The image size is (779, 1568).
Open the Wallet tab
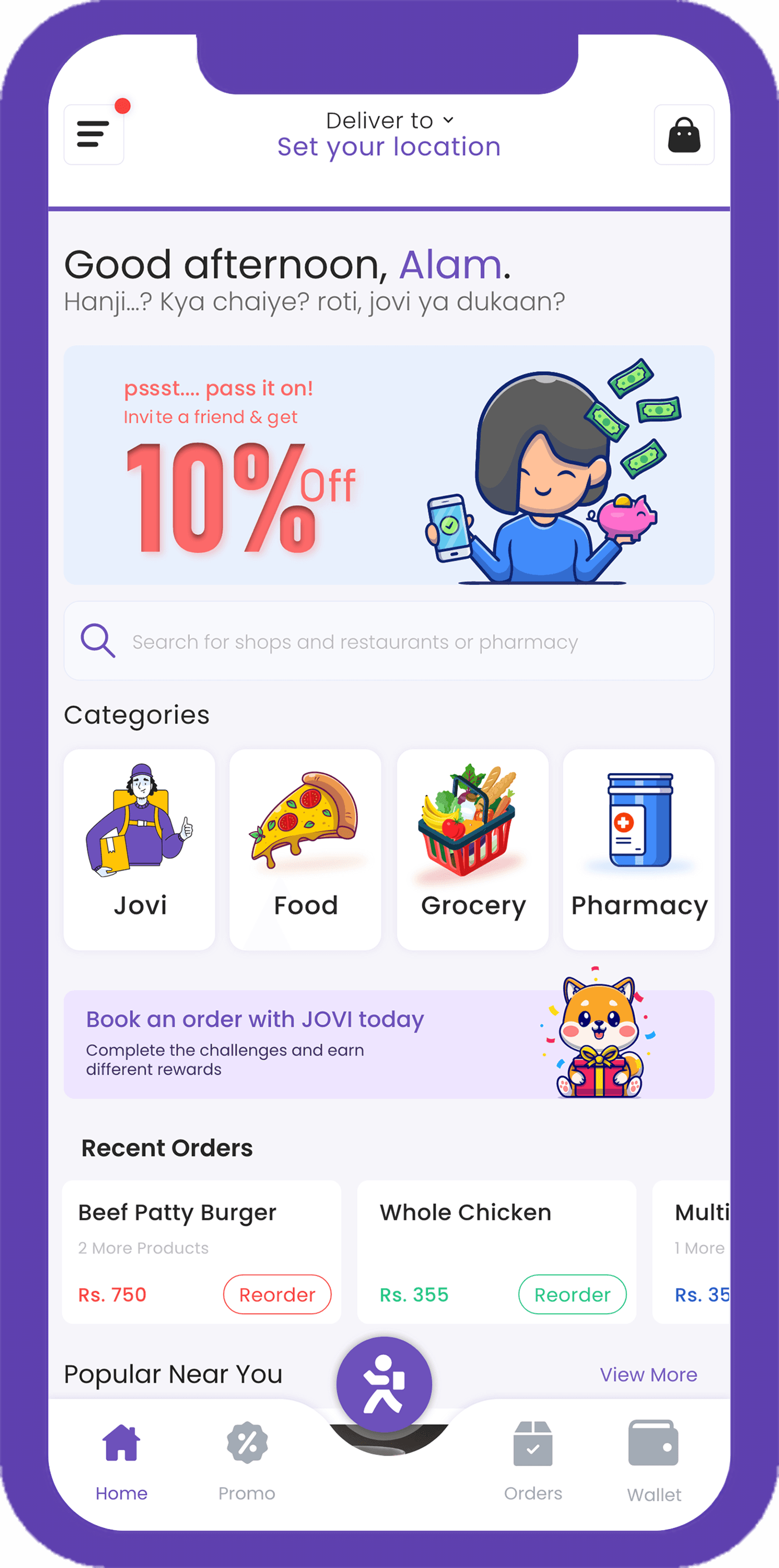pos(654,1461)
